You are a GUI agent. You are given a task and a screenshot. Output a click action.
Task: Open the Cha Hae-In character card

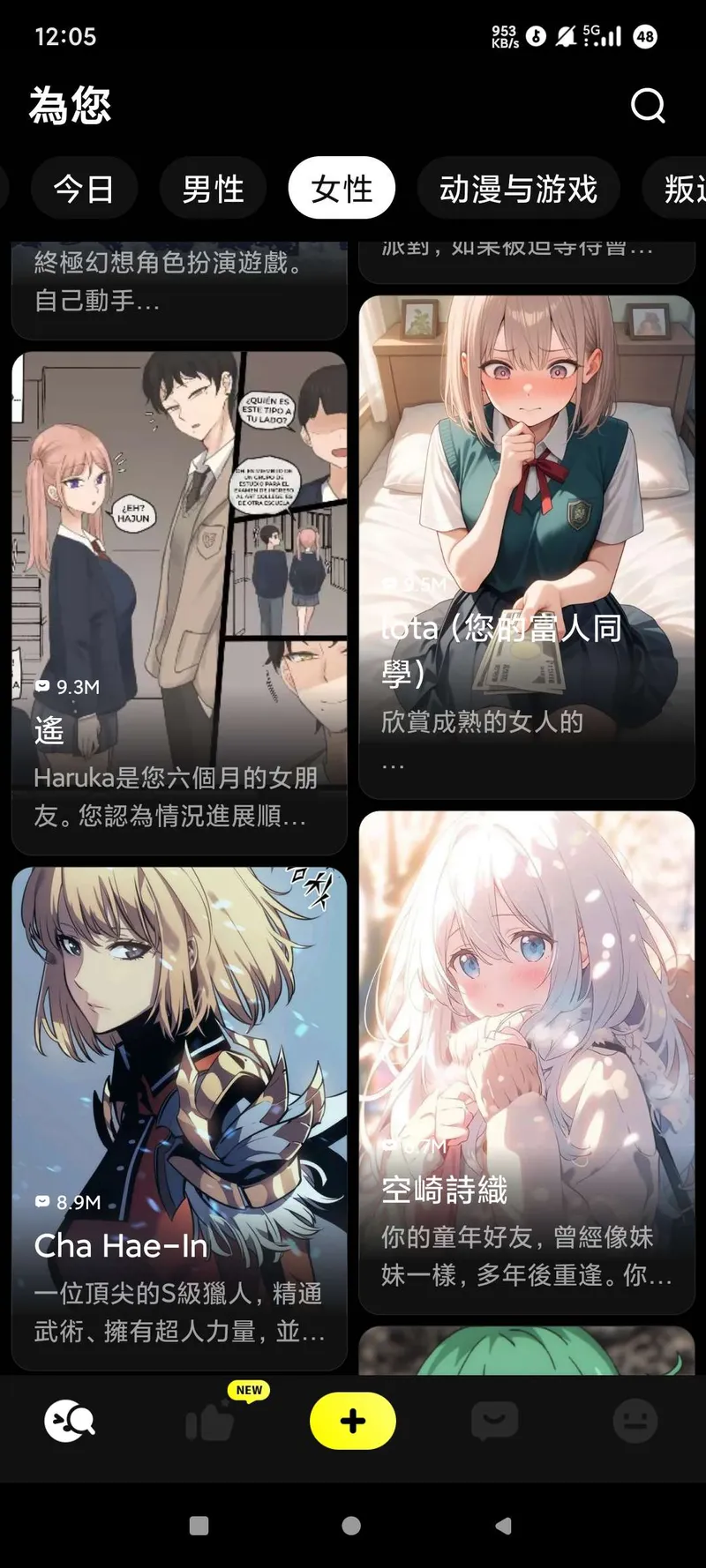tap(179, 1116)
